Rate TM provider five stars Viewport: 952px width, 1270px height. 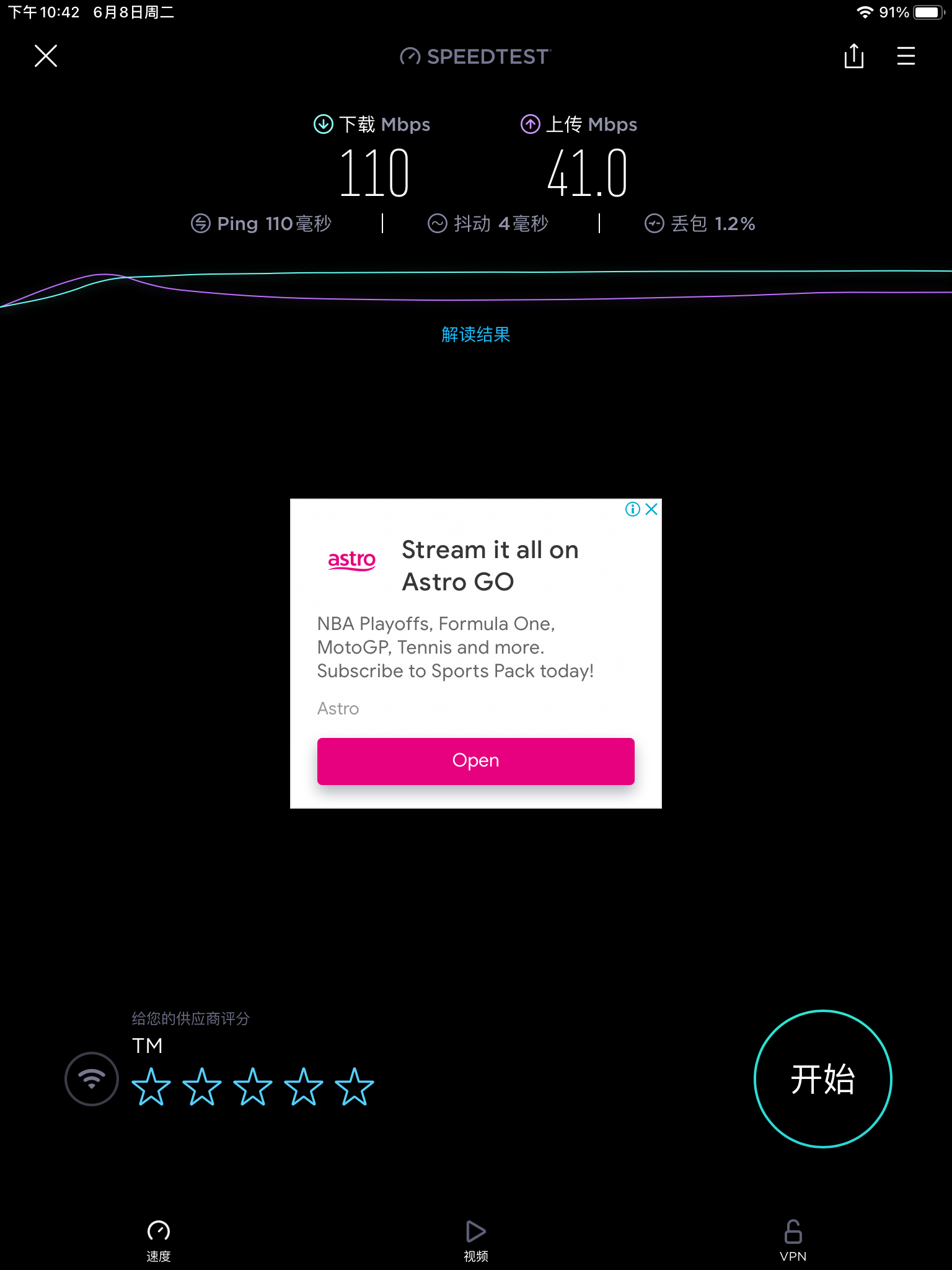[355, 1086]
